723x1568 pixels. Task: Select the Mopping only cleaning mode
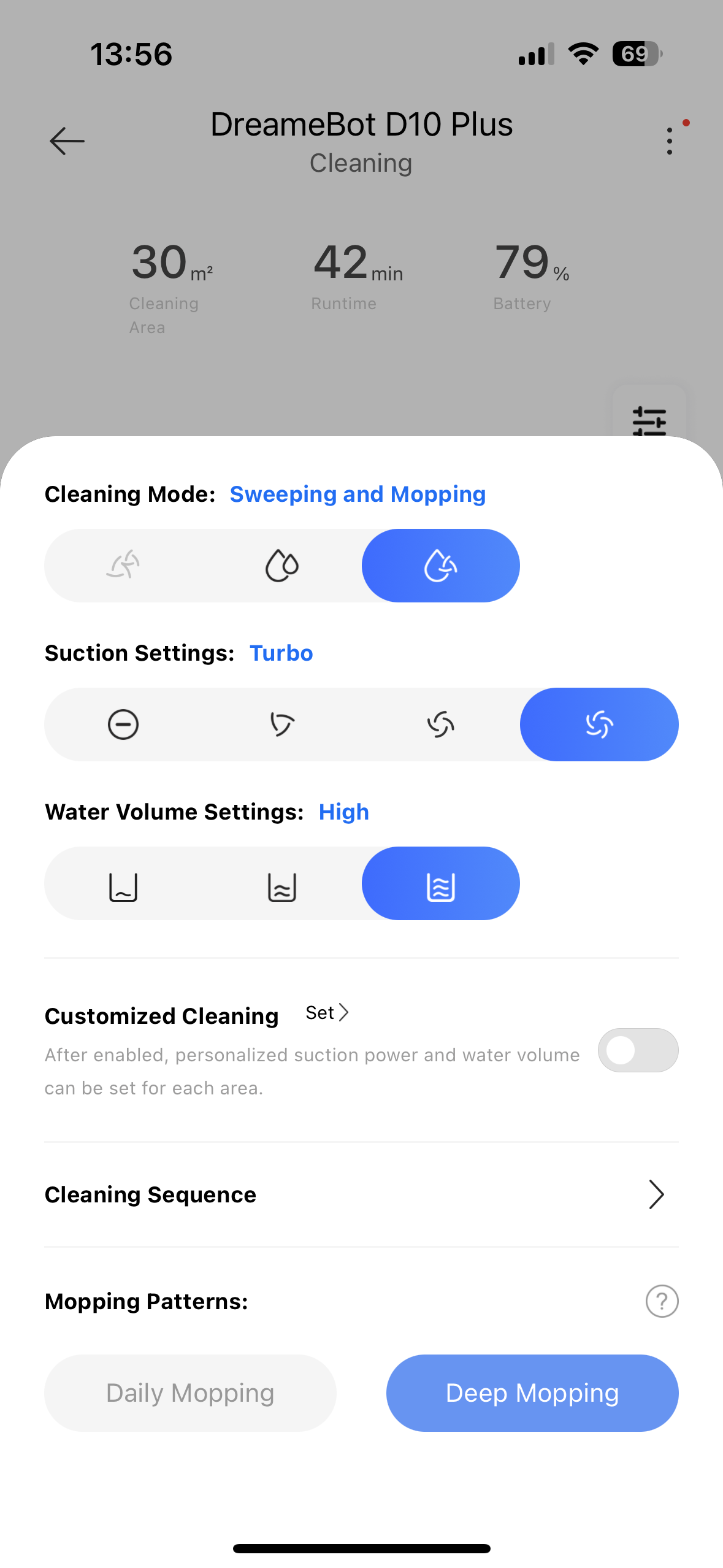(x=281, y=565)
